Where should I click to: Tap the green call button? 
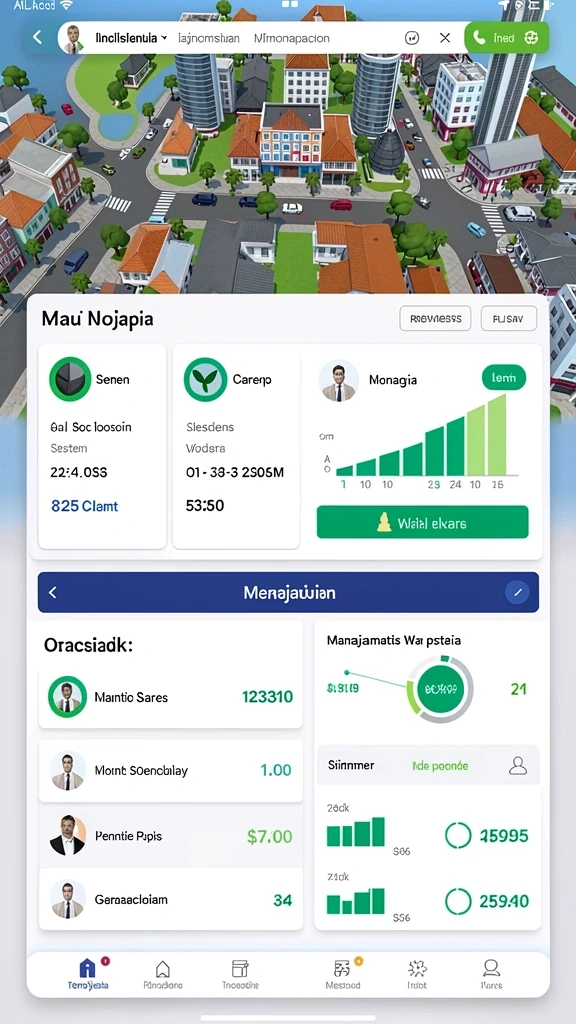pyautogui.click(x=507, y=38)
